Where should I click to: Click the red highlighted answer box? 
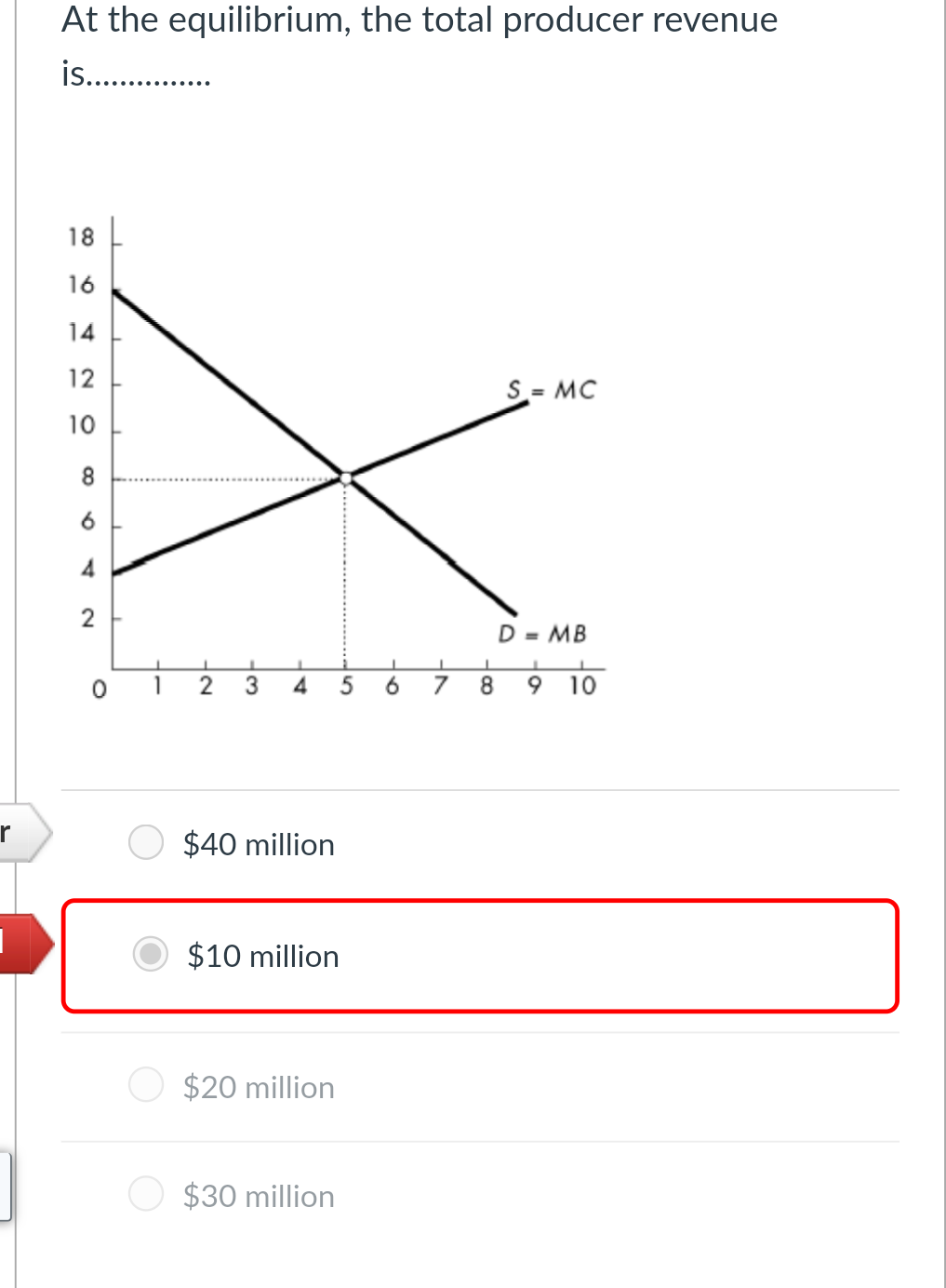[x=480, y=954]
